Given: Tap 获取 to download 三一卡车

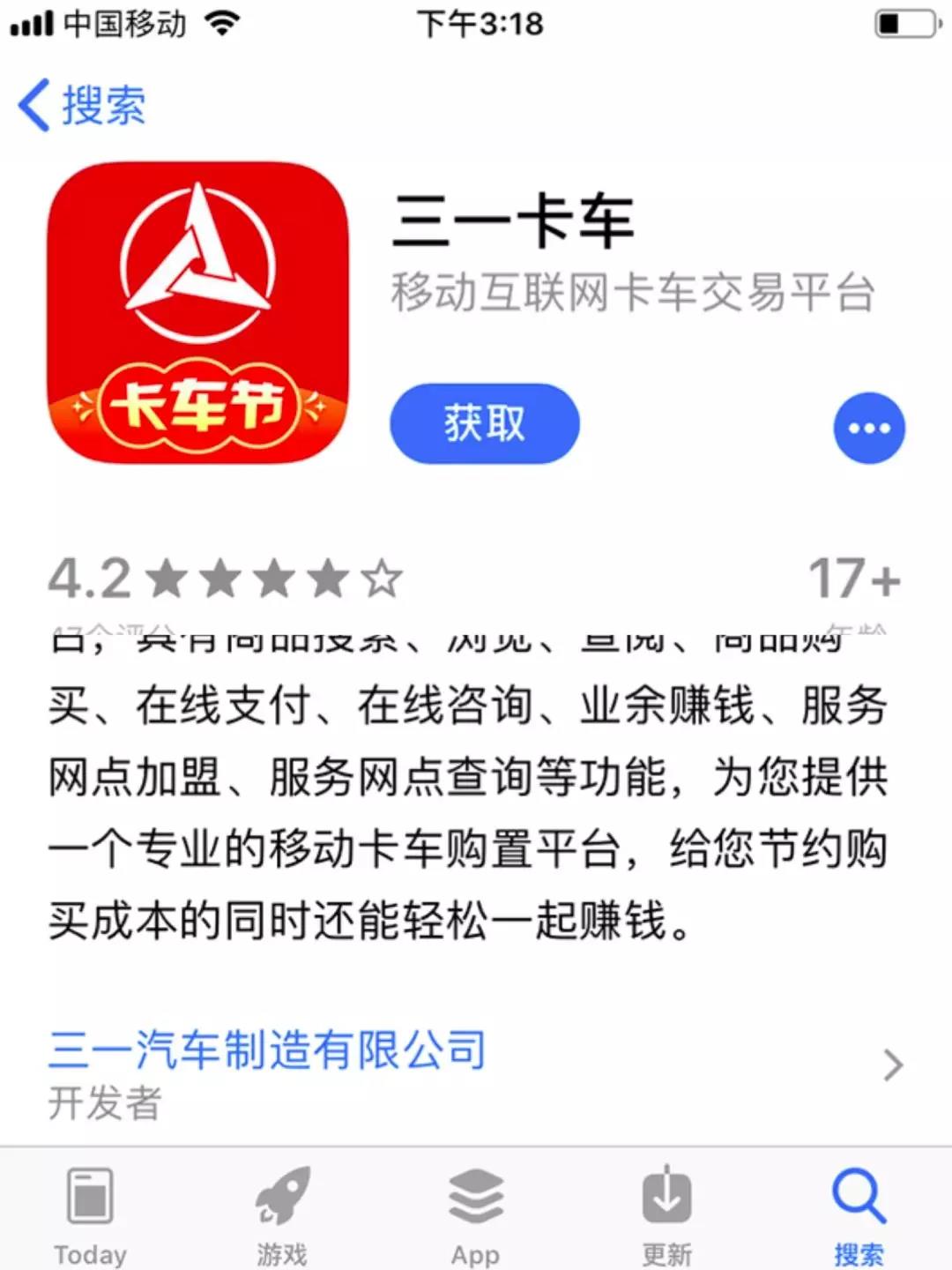Looking at the screenshot, I should click(x=484, y=423).
